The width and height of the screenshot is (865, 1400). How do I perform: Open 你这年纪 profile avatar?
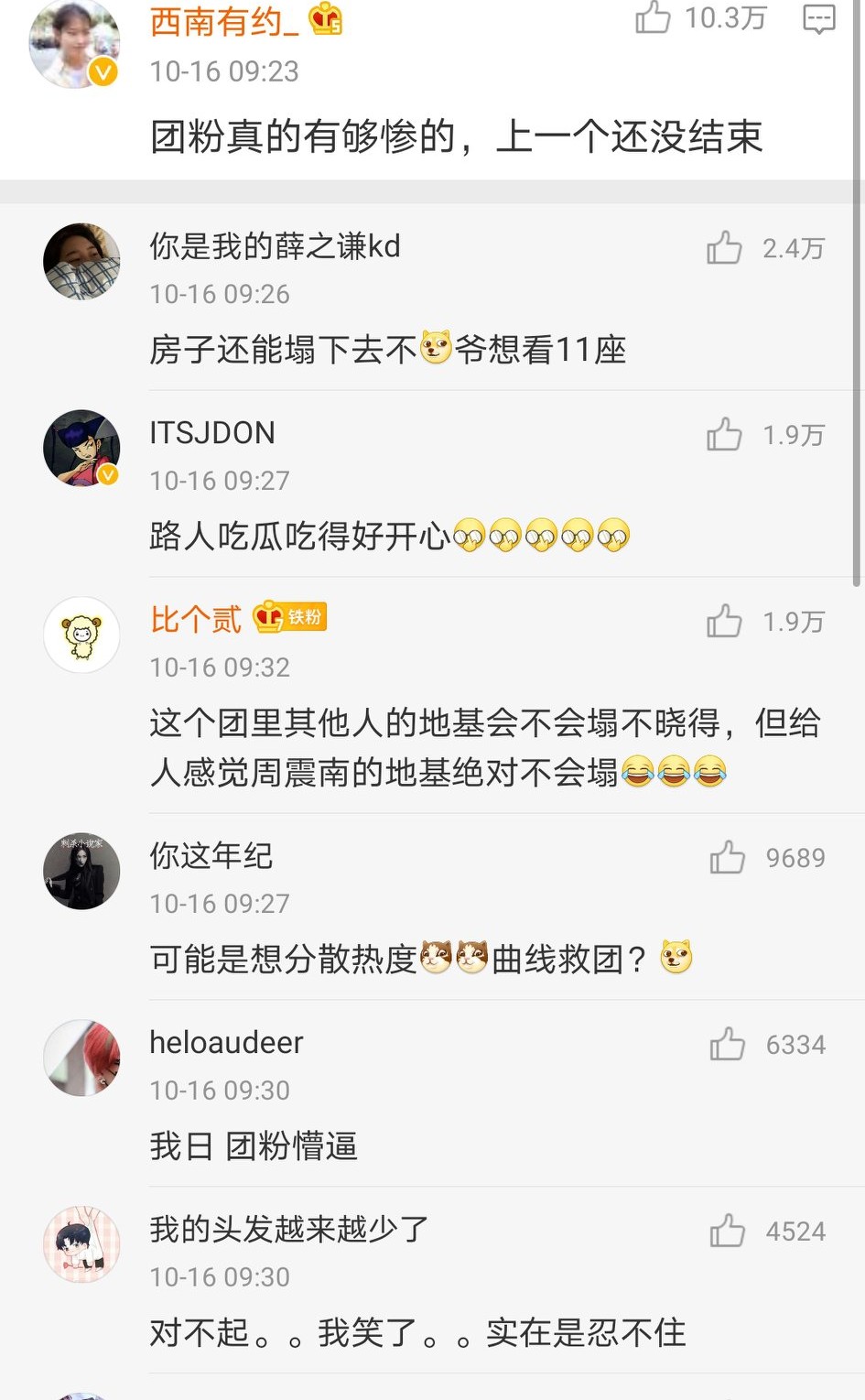pos(81,872)
